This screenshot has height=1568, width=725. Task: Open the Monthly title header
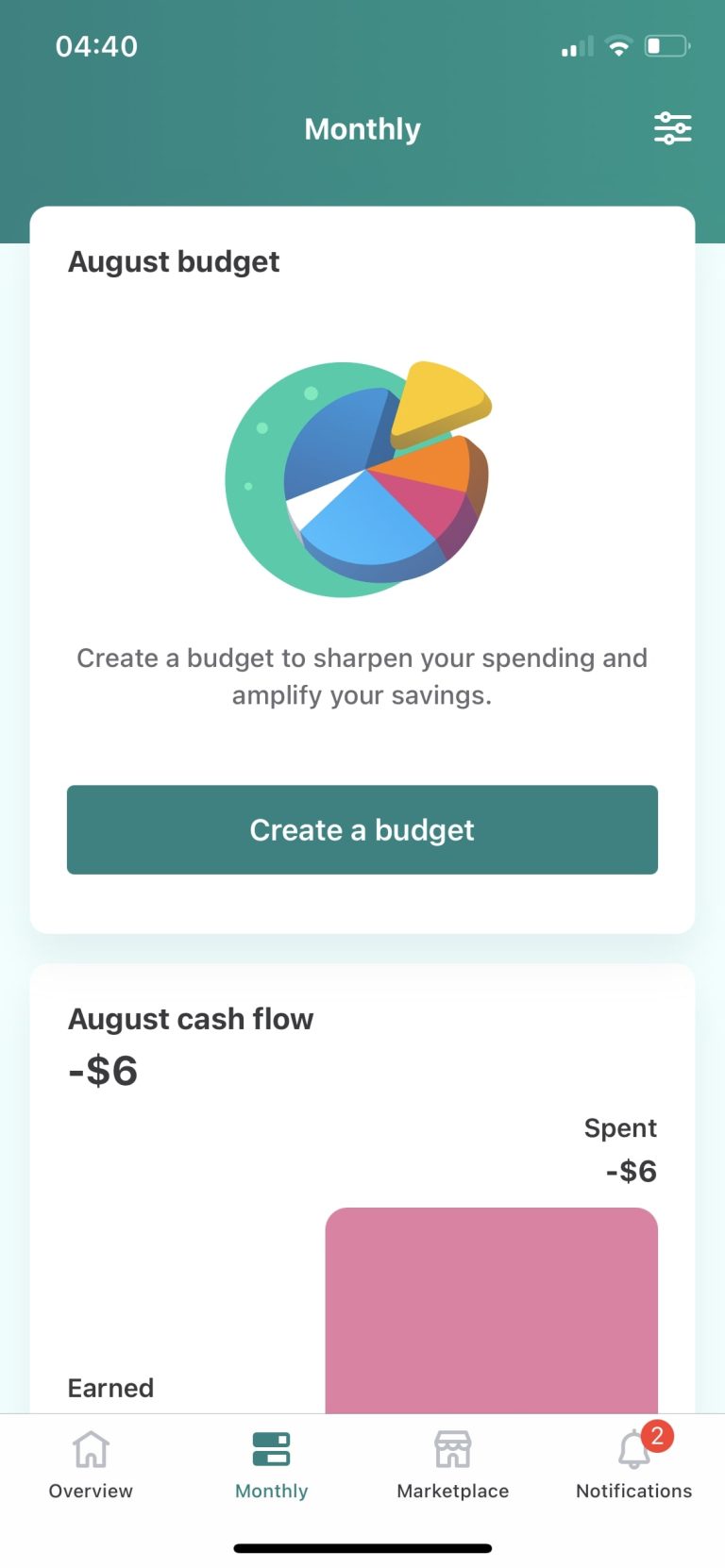[362, 128]
